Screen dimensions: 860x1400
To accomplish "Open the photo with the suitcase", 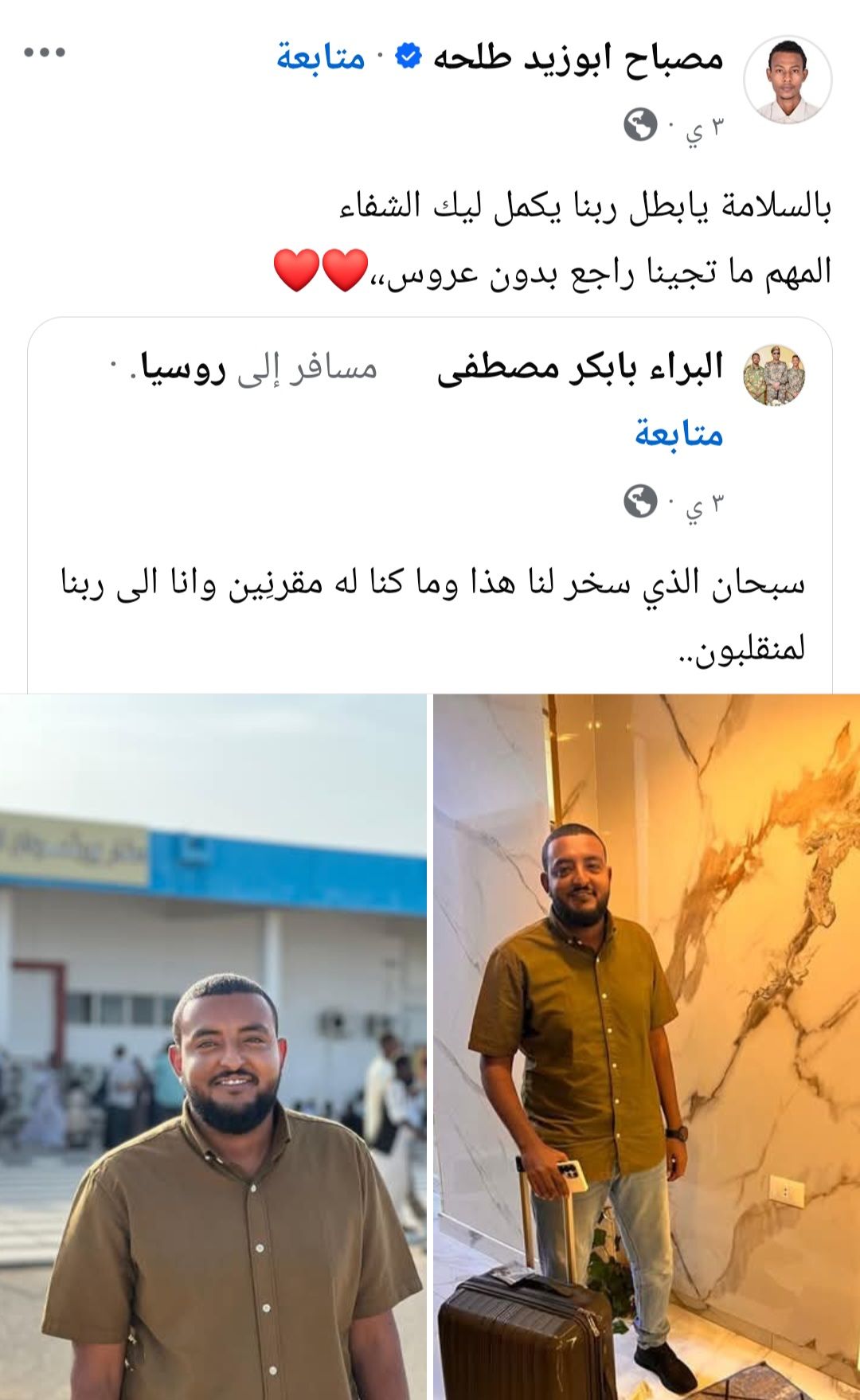I will [646, 1046].
